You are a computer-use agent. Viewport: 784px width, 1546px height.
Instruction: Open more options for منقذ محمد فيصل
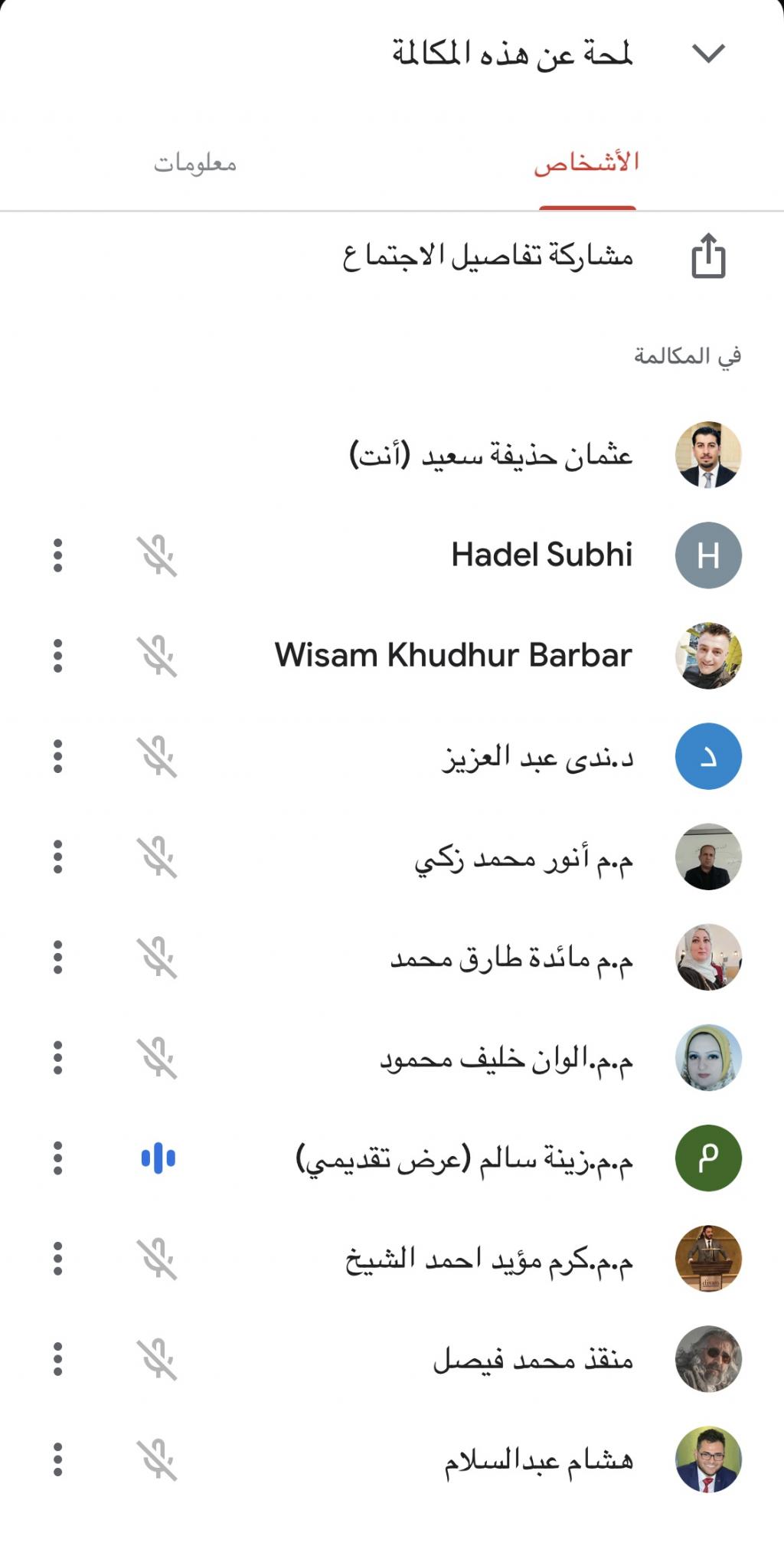[x=57, y=1358]
